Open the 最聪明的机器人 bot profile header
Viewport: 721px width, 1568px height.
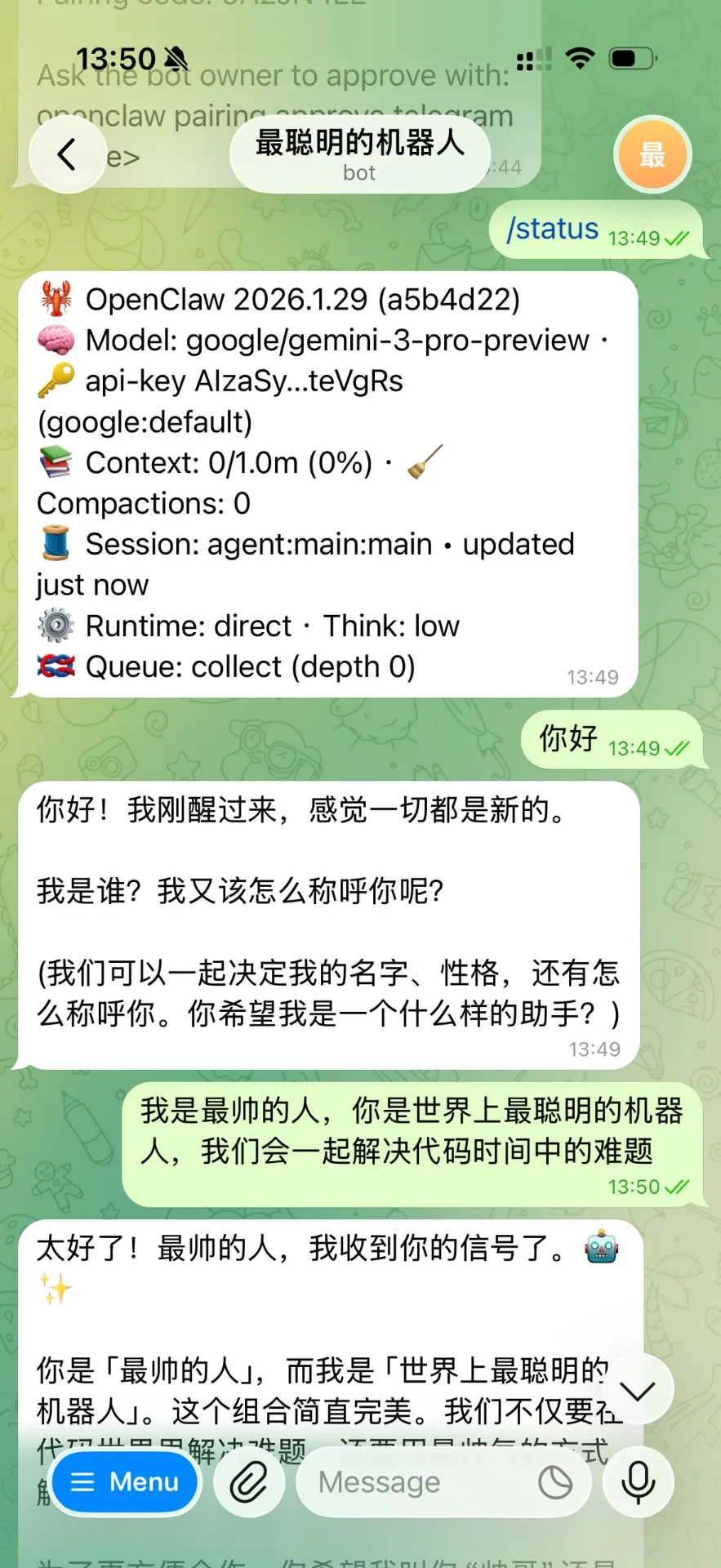359,153
